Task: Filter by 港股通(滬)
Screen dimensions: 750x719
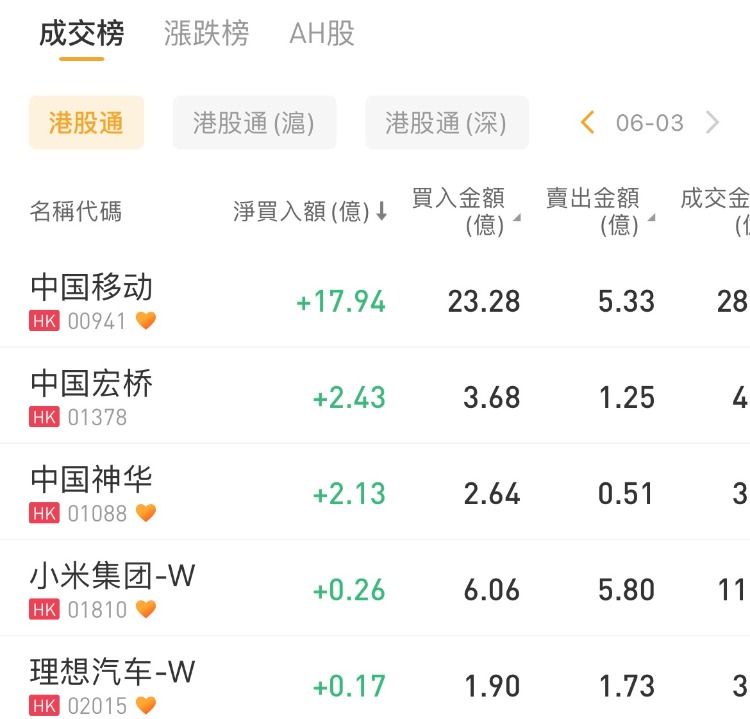Action: point(254,123)
